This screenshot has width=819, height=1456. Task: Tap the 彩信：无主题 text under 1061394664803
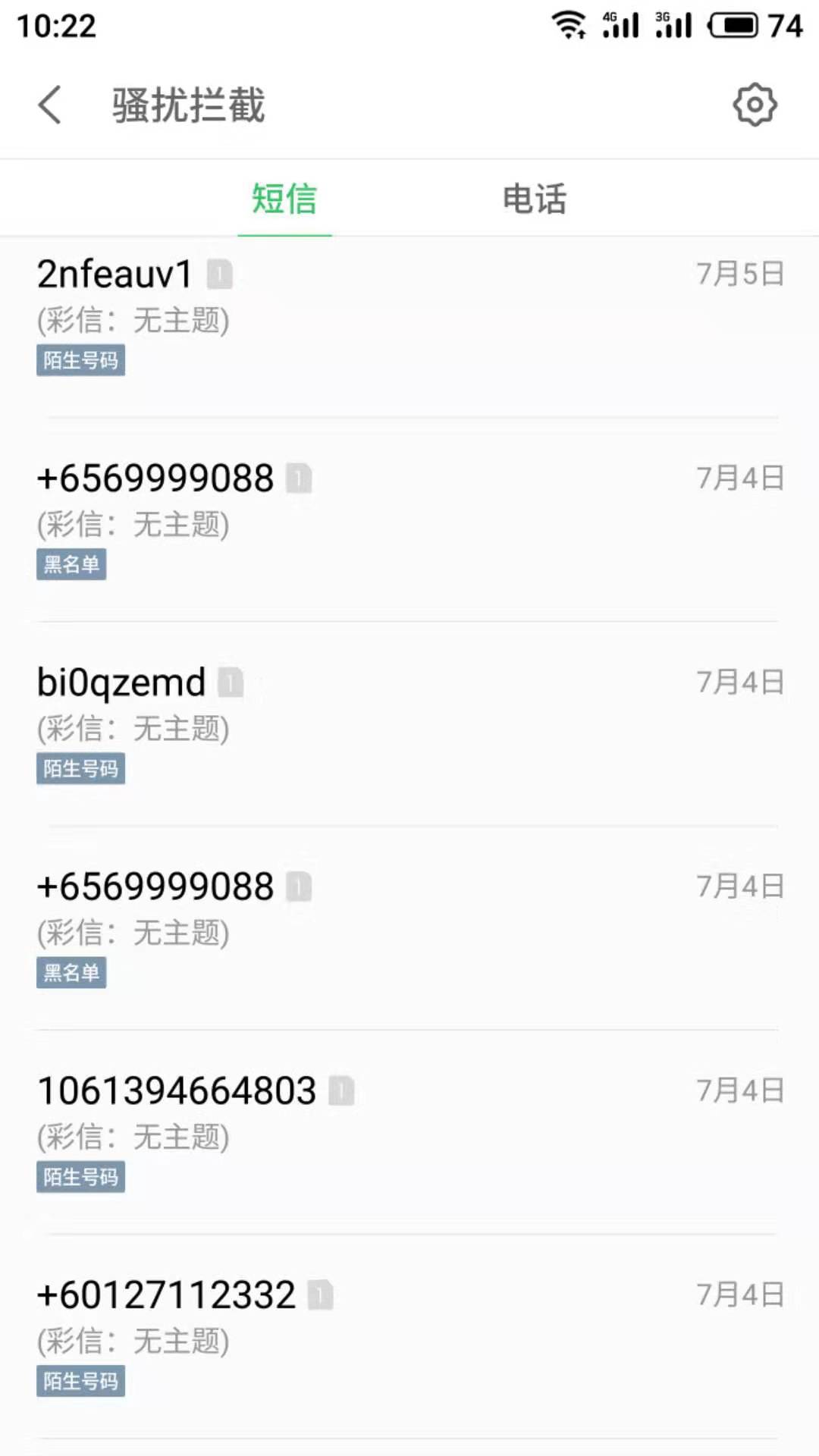point(133,1135)
